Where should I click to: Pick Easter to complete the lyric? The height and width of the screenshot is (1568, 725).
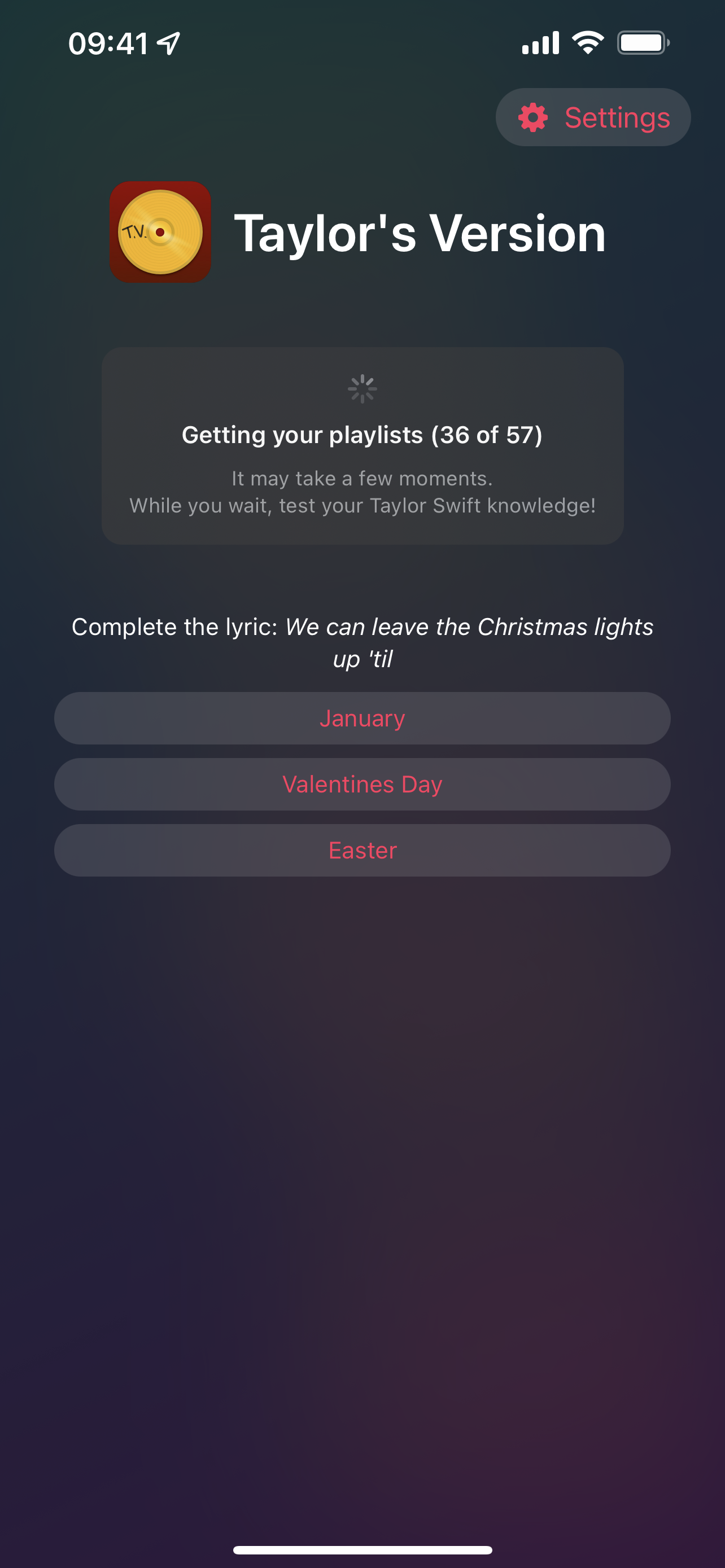coord(362,851)
